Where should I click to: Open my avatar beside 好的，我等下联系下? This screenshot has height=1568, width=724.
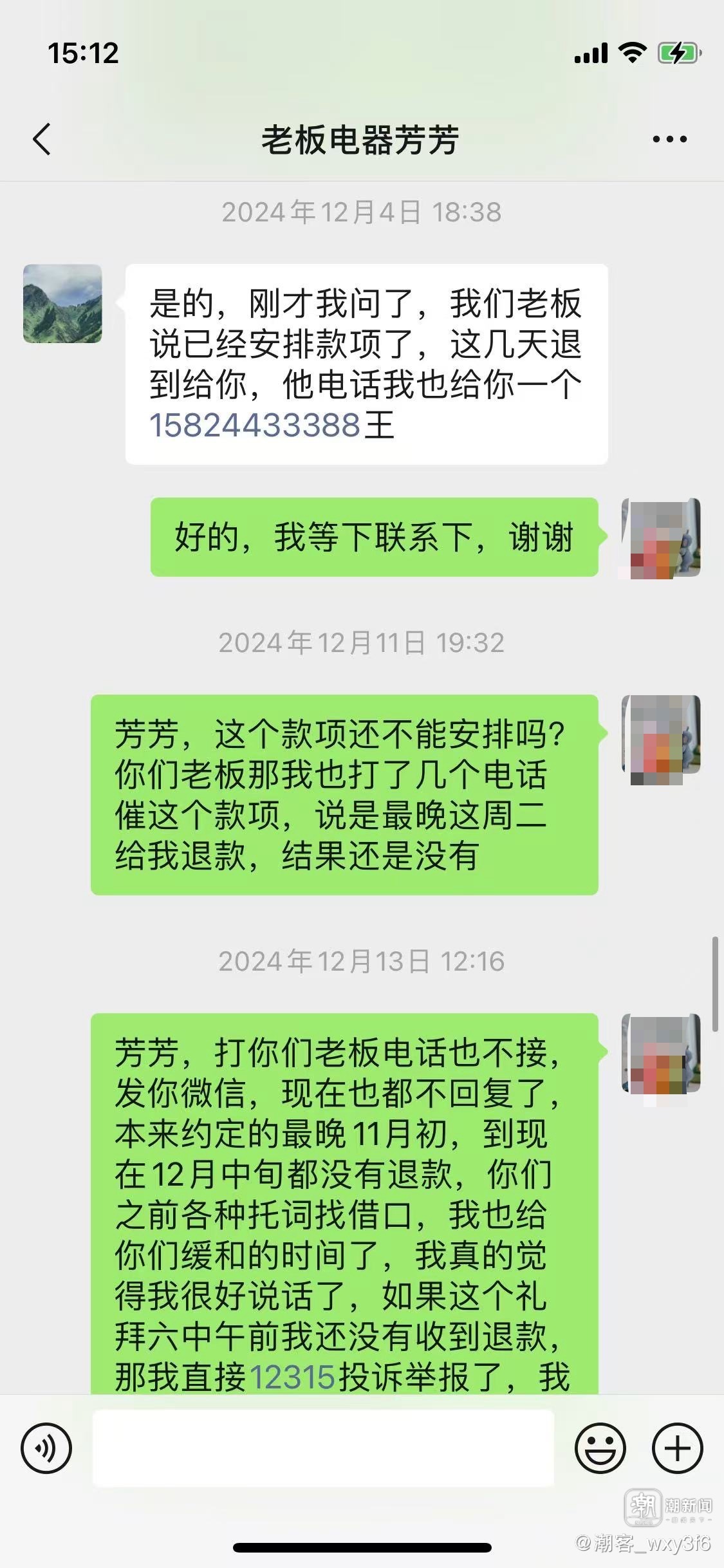661,538
